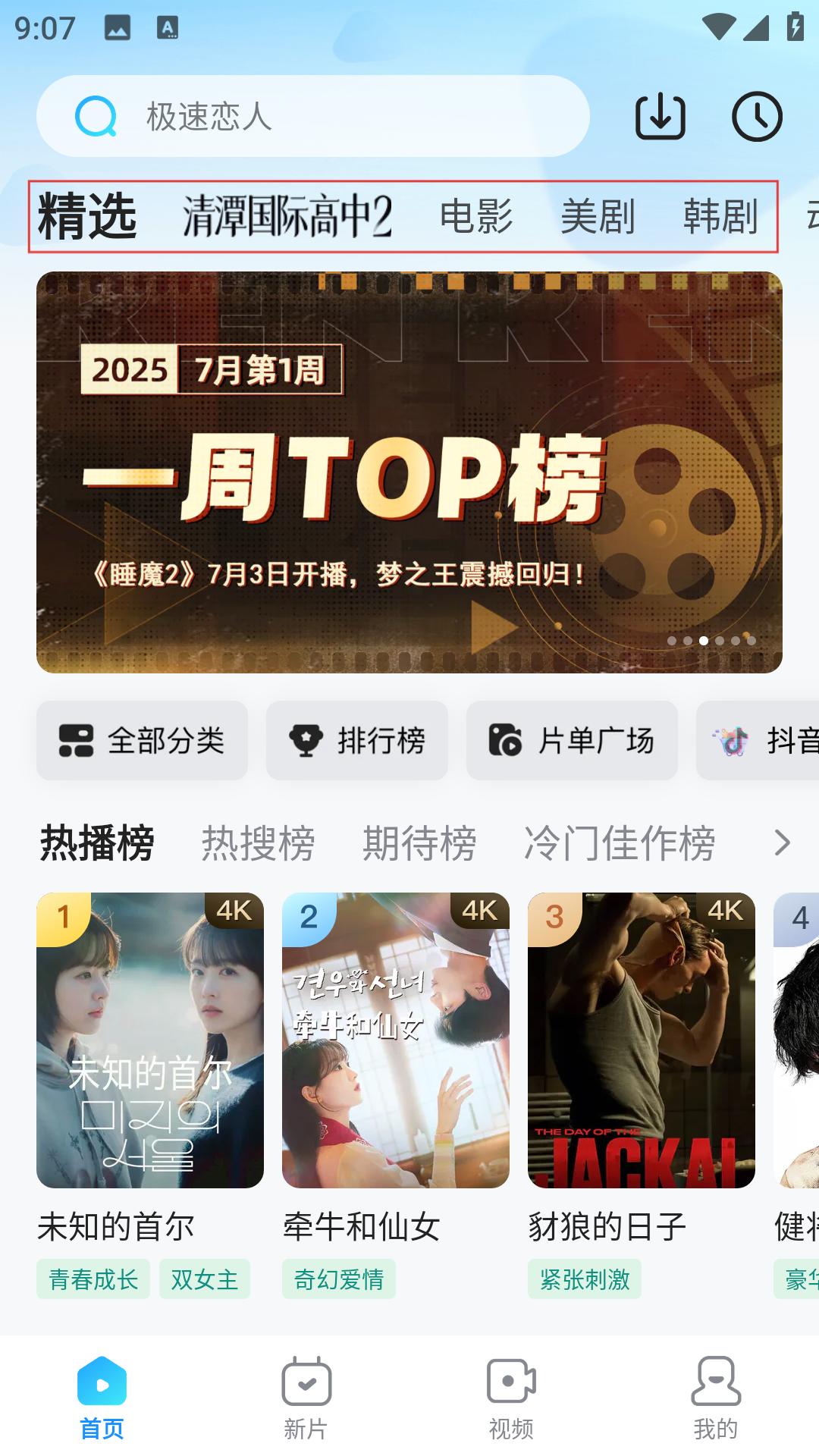
Task: Switch to the 电影 tab
Action: coord(476,216)
